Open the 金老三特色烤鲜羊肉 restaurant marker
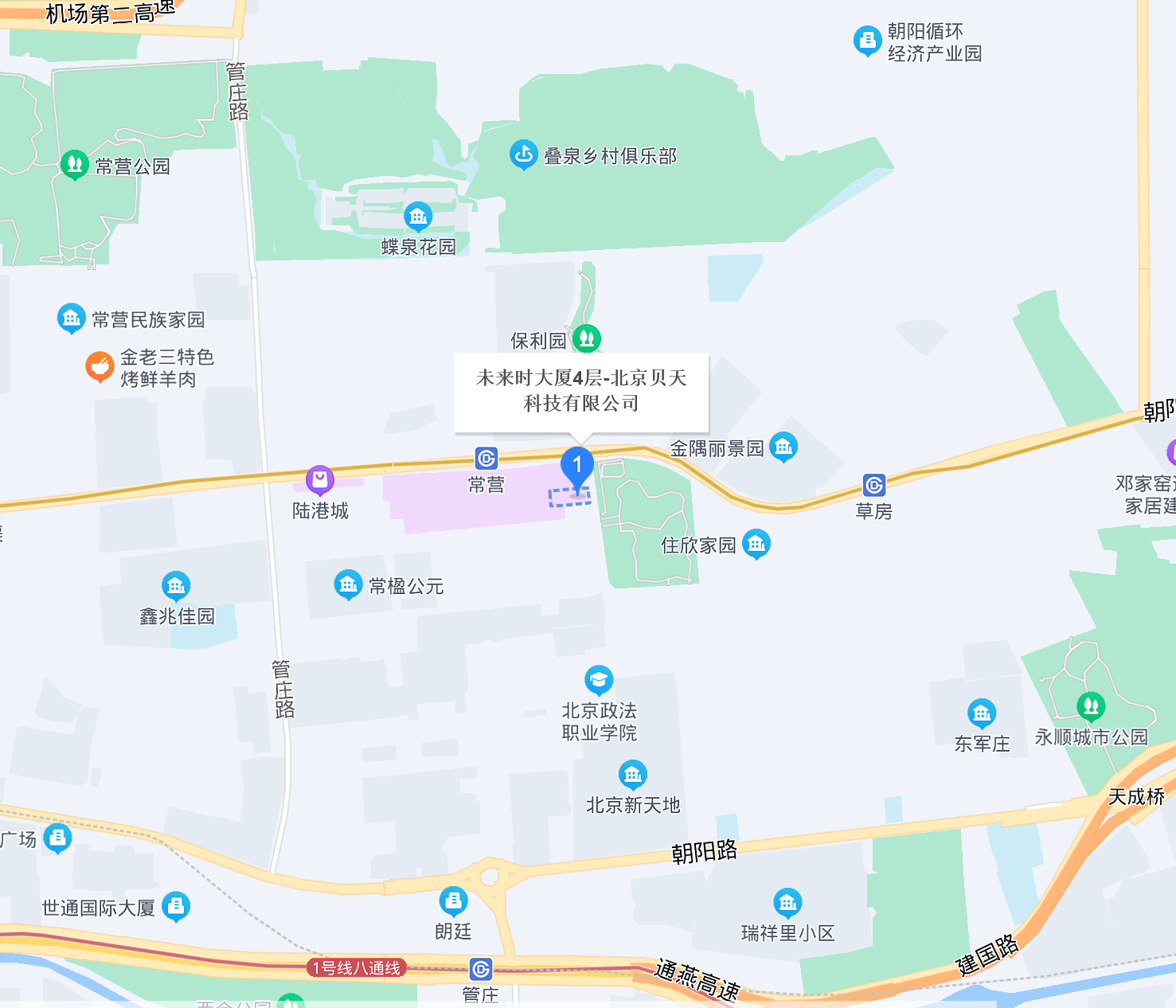 tap(100, 366)
